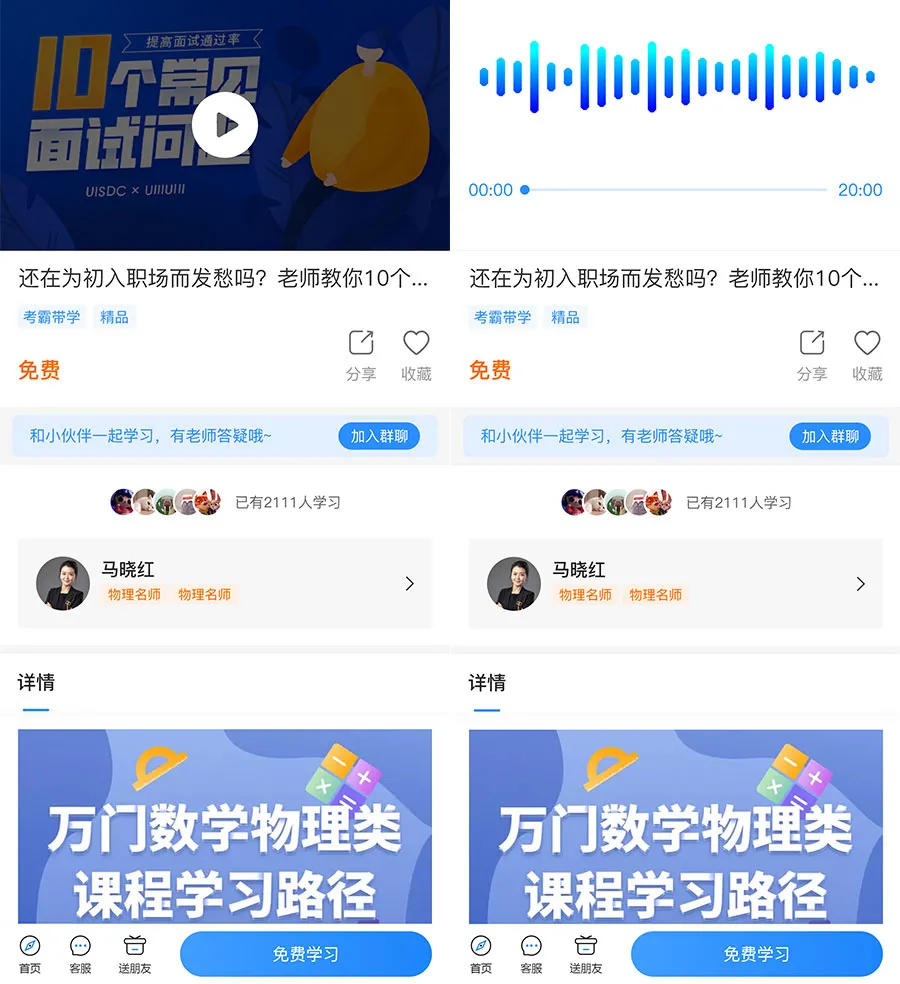Tap 免费学习 on the audio screen
Image resolution: width=900 pixels, height=984 pixels.
click(x=757, y=954)
